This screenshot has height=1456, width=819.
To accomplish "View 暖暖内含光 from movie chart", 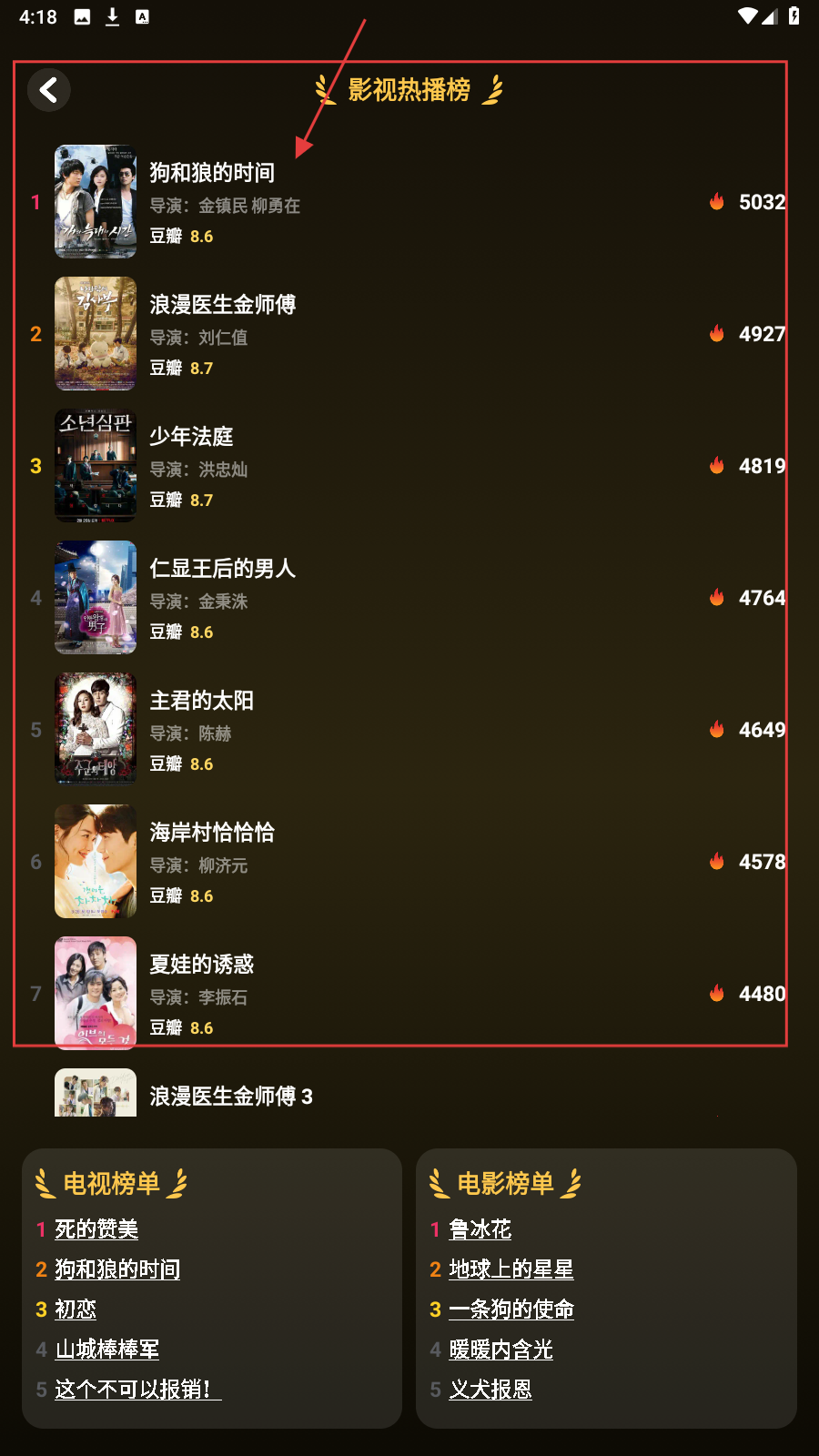I will [501, 1350].
